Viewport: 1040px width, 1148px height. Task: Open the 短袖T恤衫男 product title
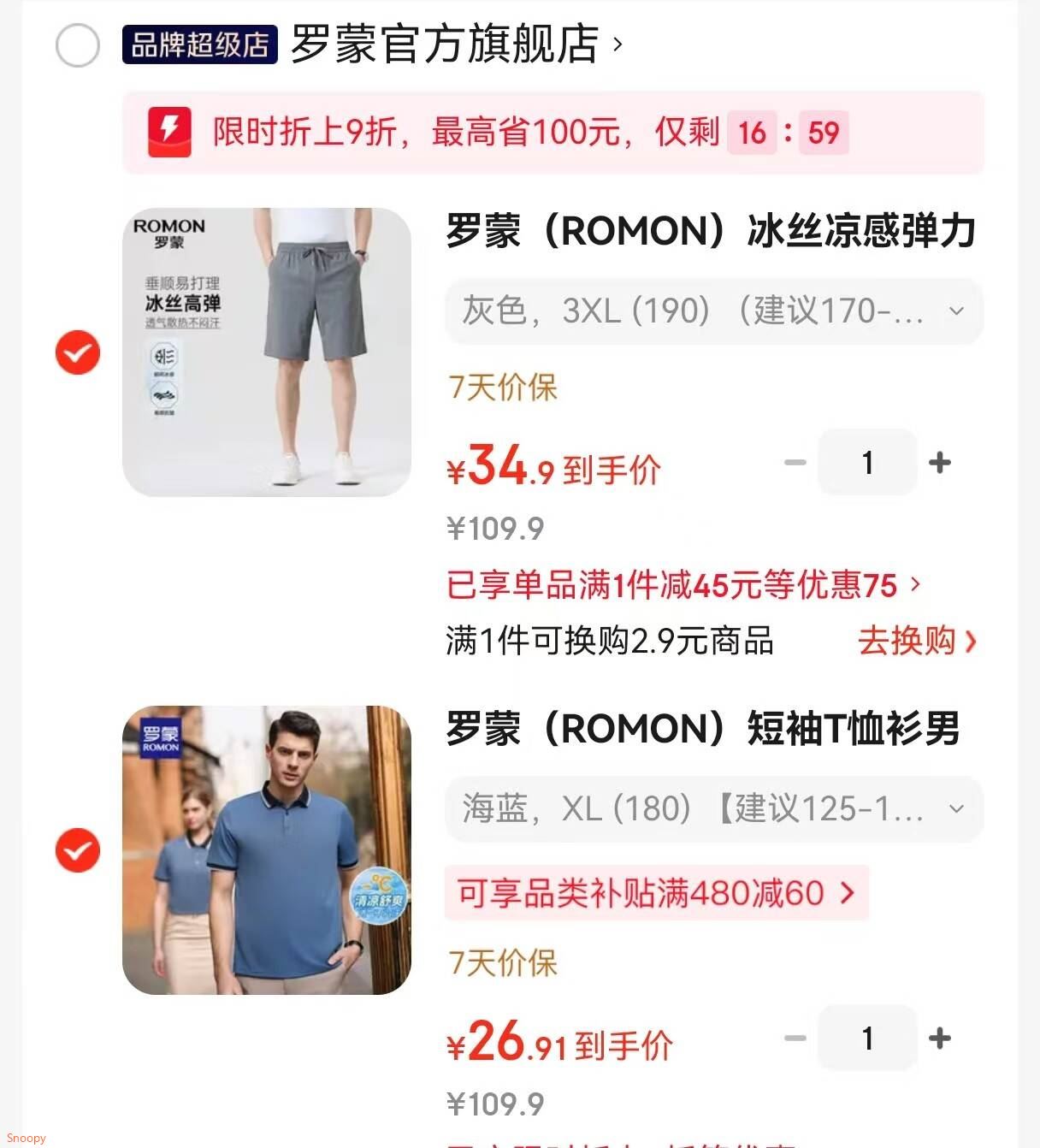[703, 729]
